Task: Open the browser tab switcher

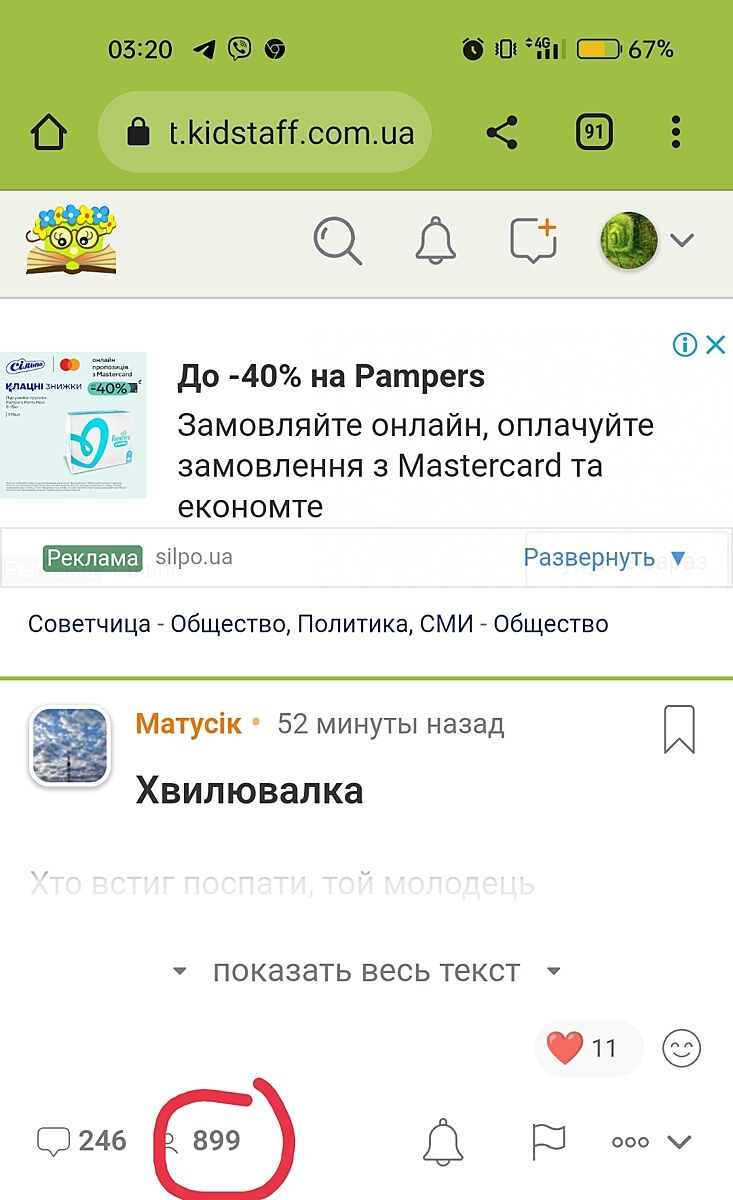Action: click(x=594, y=132)
